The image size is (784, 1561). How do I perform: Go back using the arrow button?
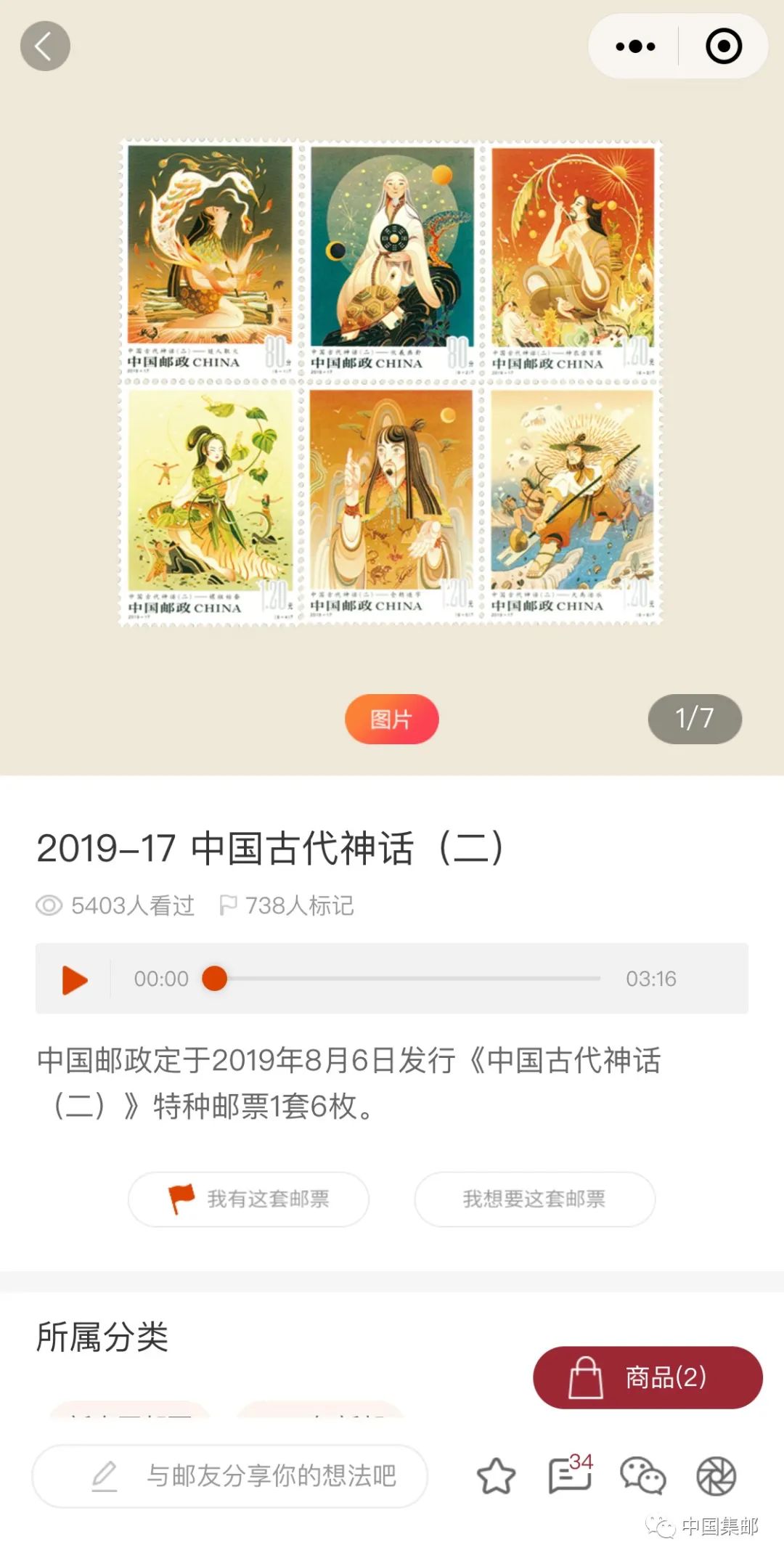click(x=45, y=46)
